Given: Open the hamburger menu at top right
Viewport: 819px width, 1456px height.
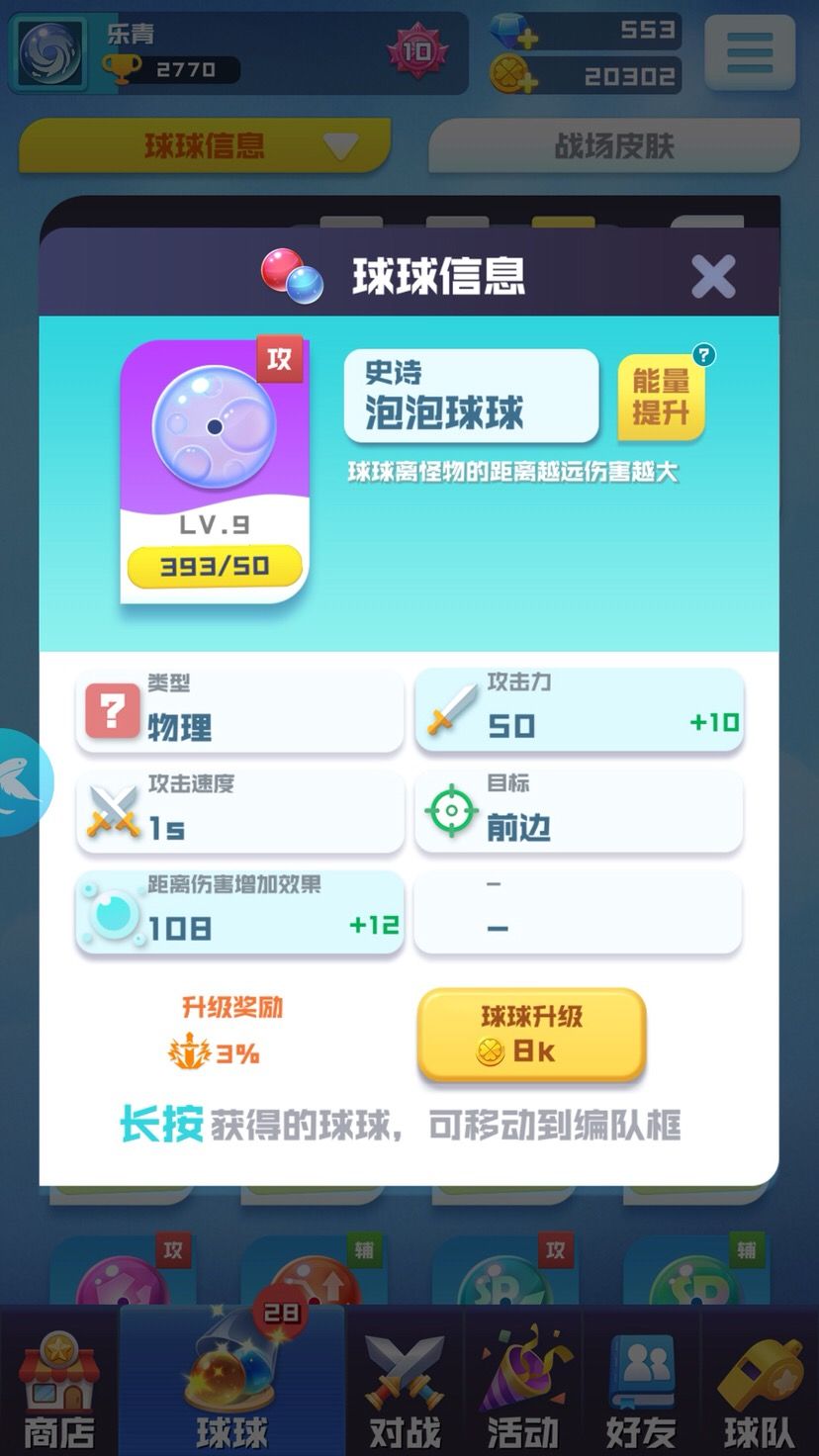Looking at the screenshot, I should pos(750,54).
